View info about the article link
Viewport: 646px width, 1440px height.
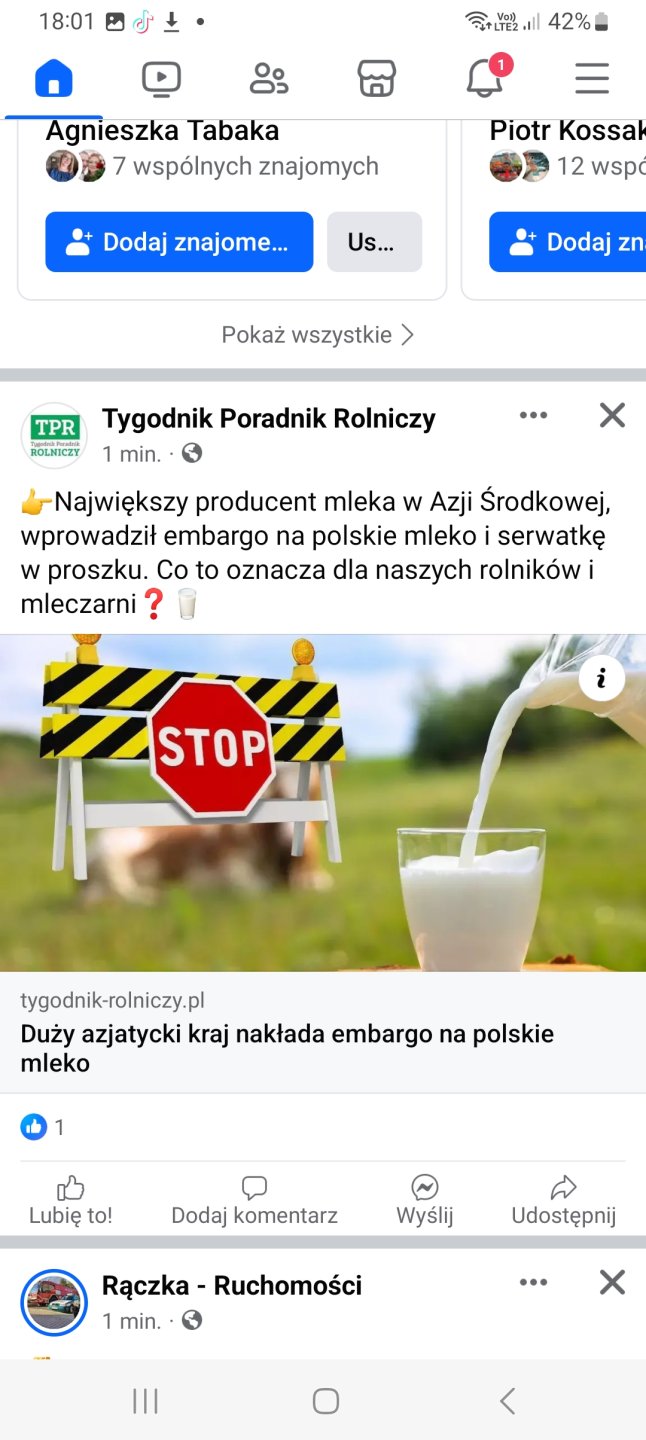pos(602,679)
